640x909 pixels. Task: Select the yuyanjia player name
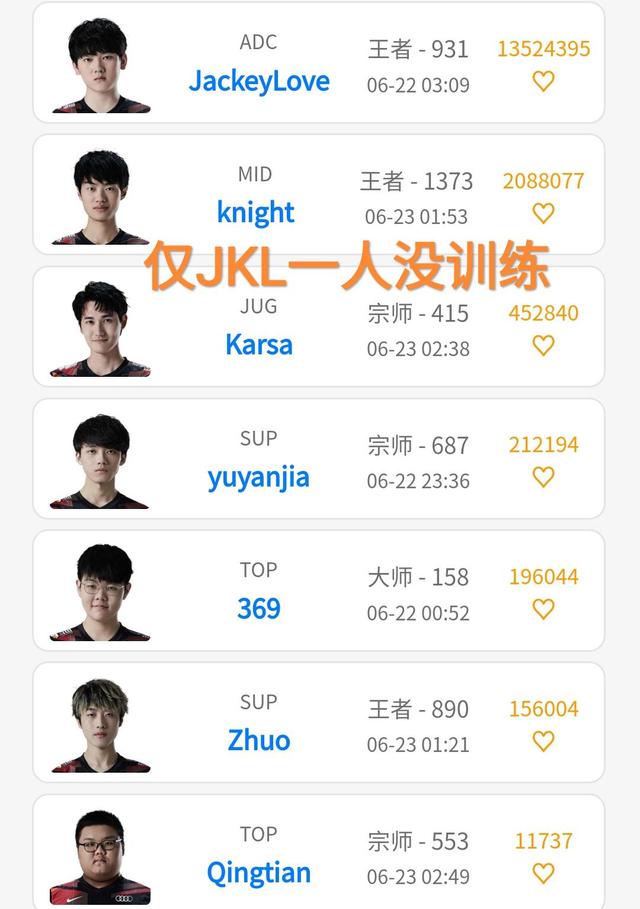[x=259, y=477]
